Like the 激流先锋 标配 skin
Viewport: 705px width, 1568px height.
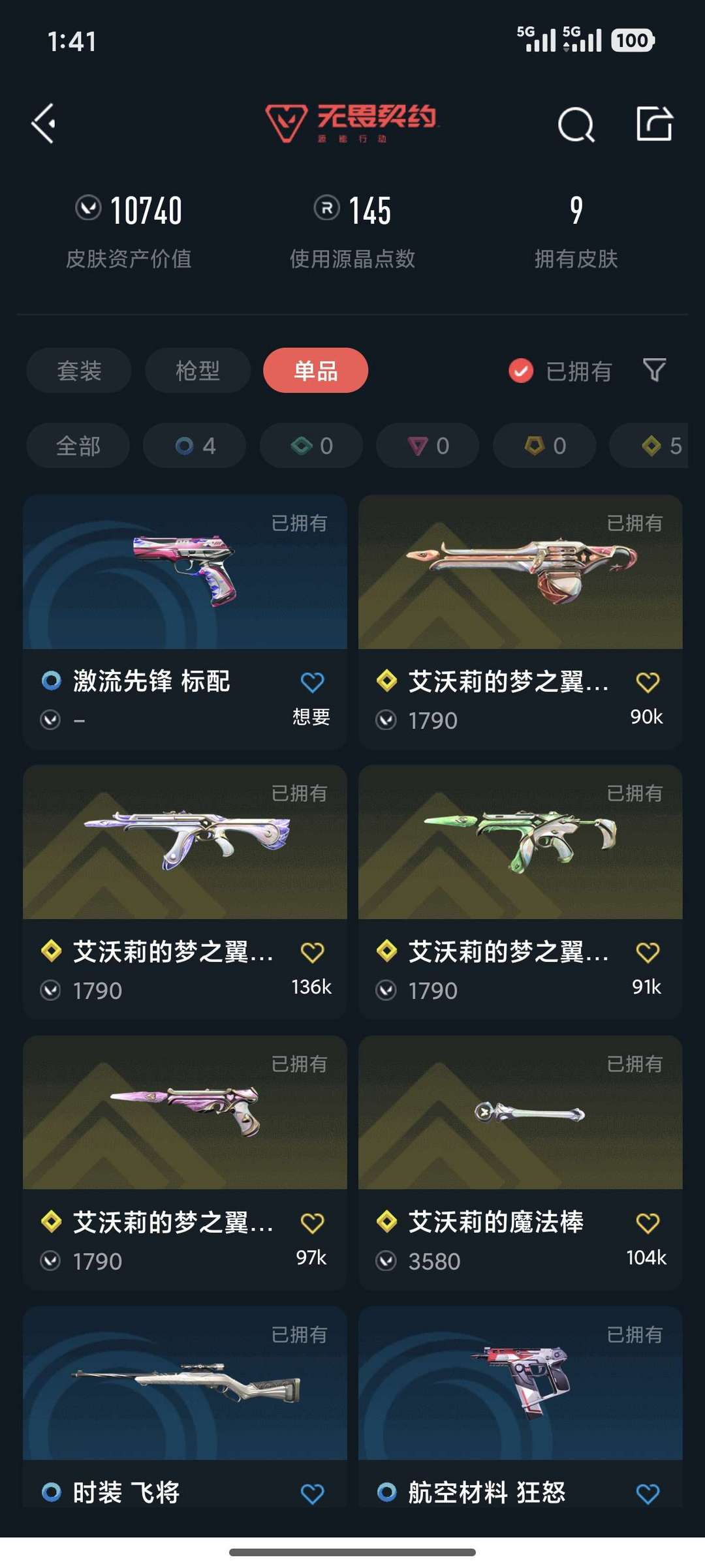click(312, 683)
